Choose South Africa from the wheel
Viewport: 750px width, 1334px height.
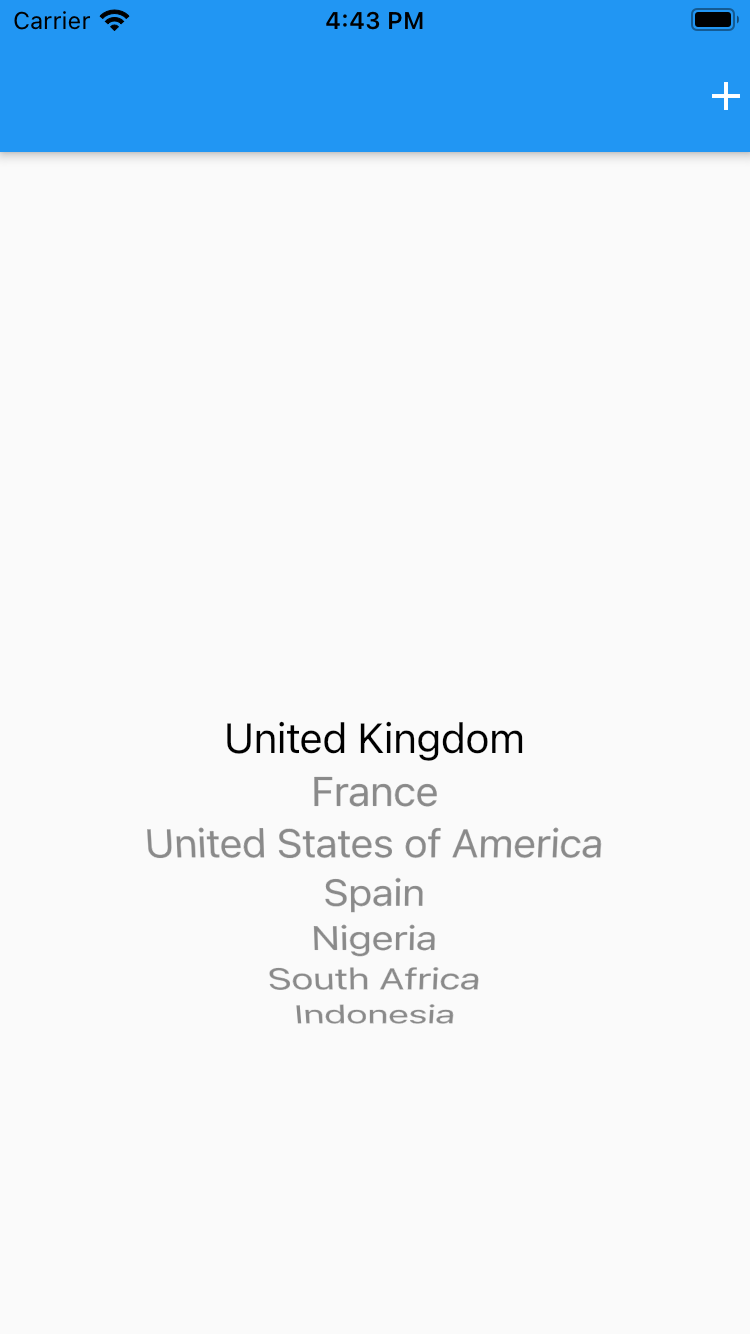point(374,979)
